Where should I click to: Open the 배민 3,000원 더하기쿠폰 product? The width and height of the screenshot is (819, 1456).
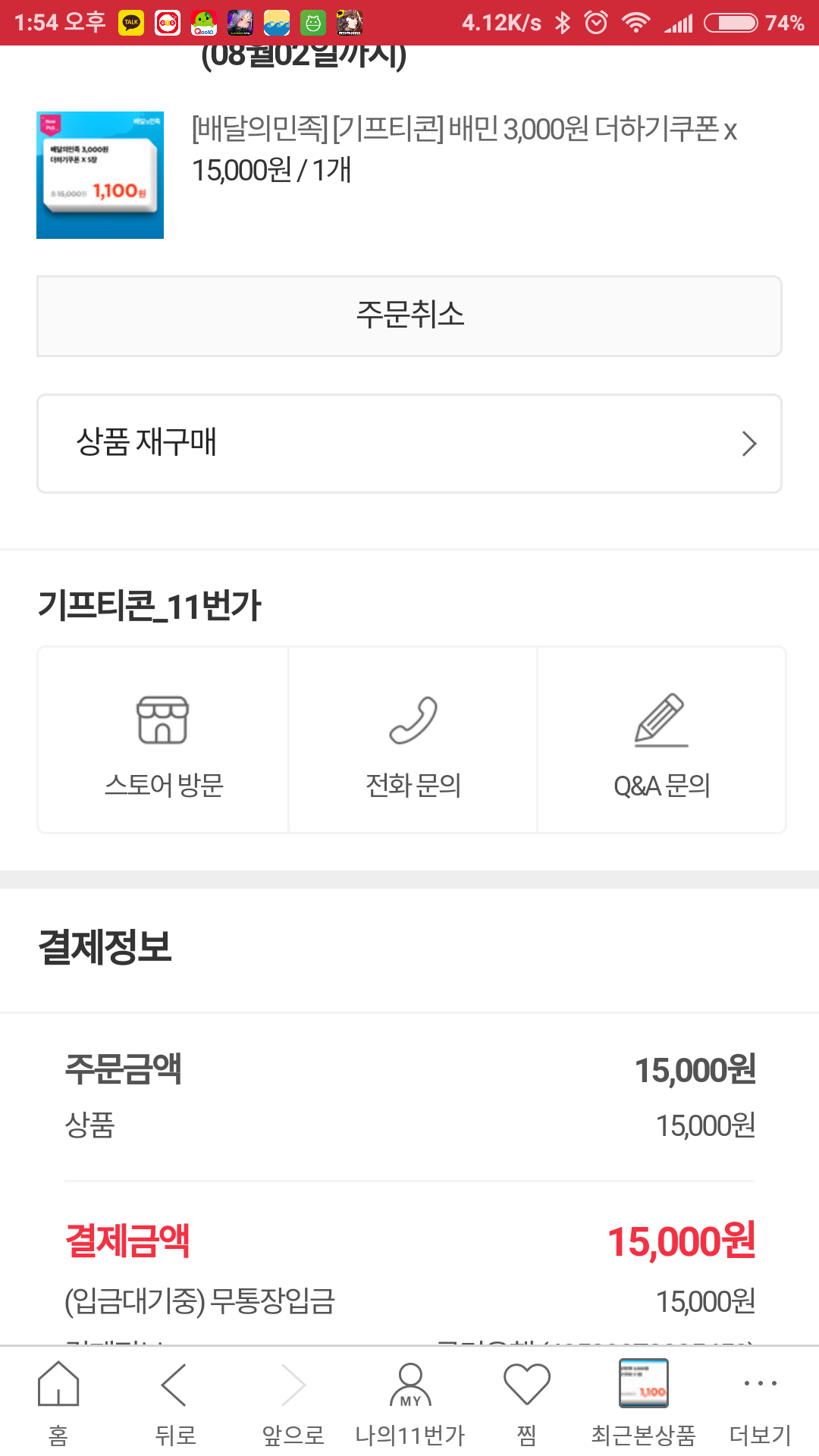point(463,149)
